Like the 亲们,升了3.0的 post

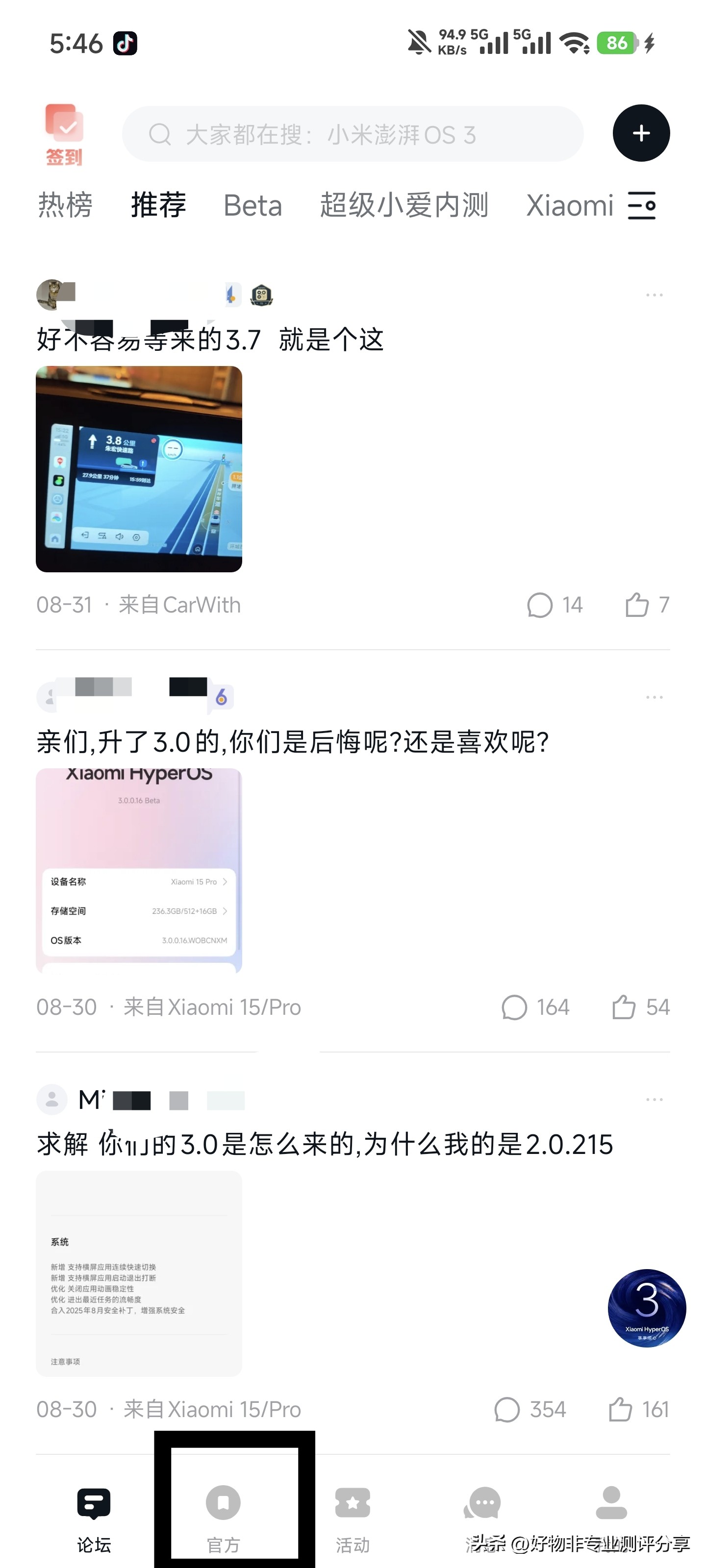[x=640, y=1007]
